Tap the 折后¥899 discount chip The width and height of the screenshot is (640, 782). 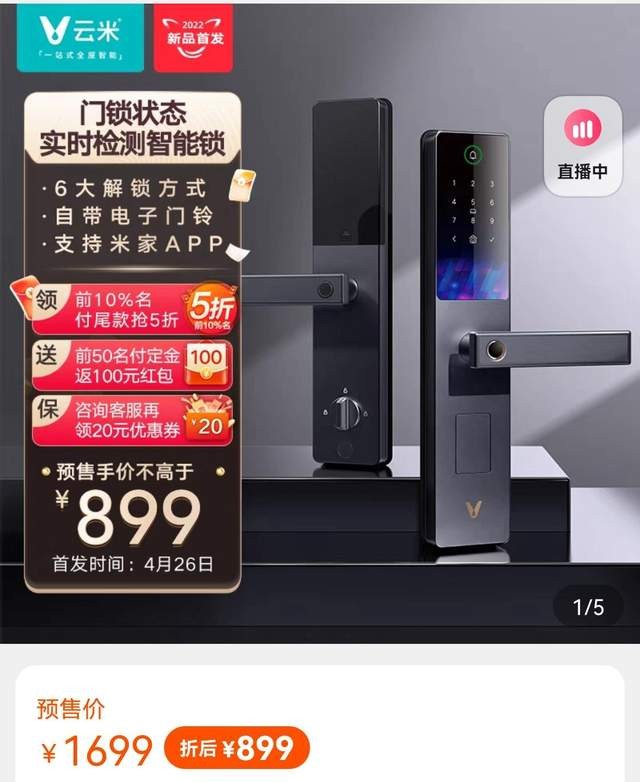pos(237,748)
